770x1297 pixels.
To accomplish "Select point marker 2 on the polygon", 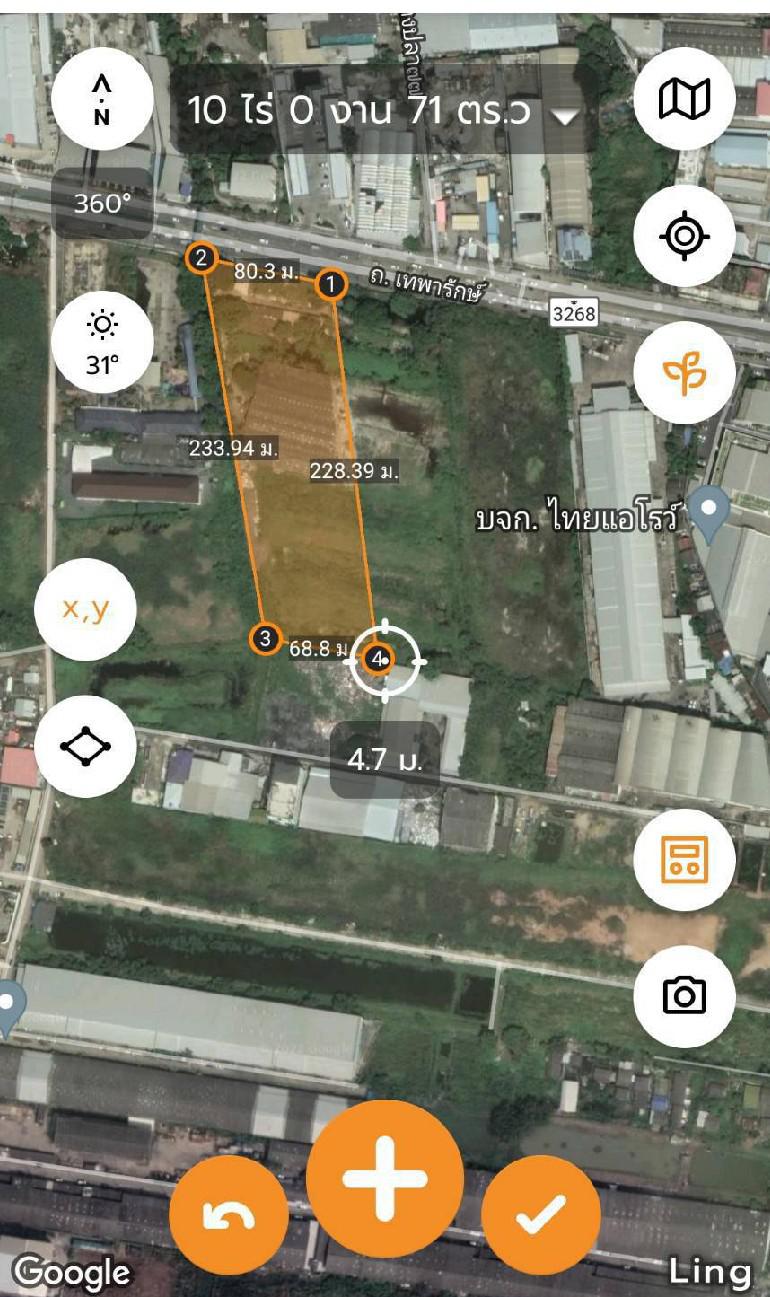I will click(x=201, y=259).
